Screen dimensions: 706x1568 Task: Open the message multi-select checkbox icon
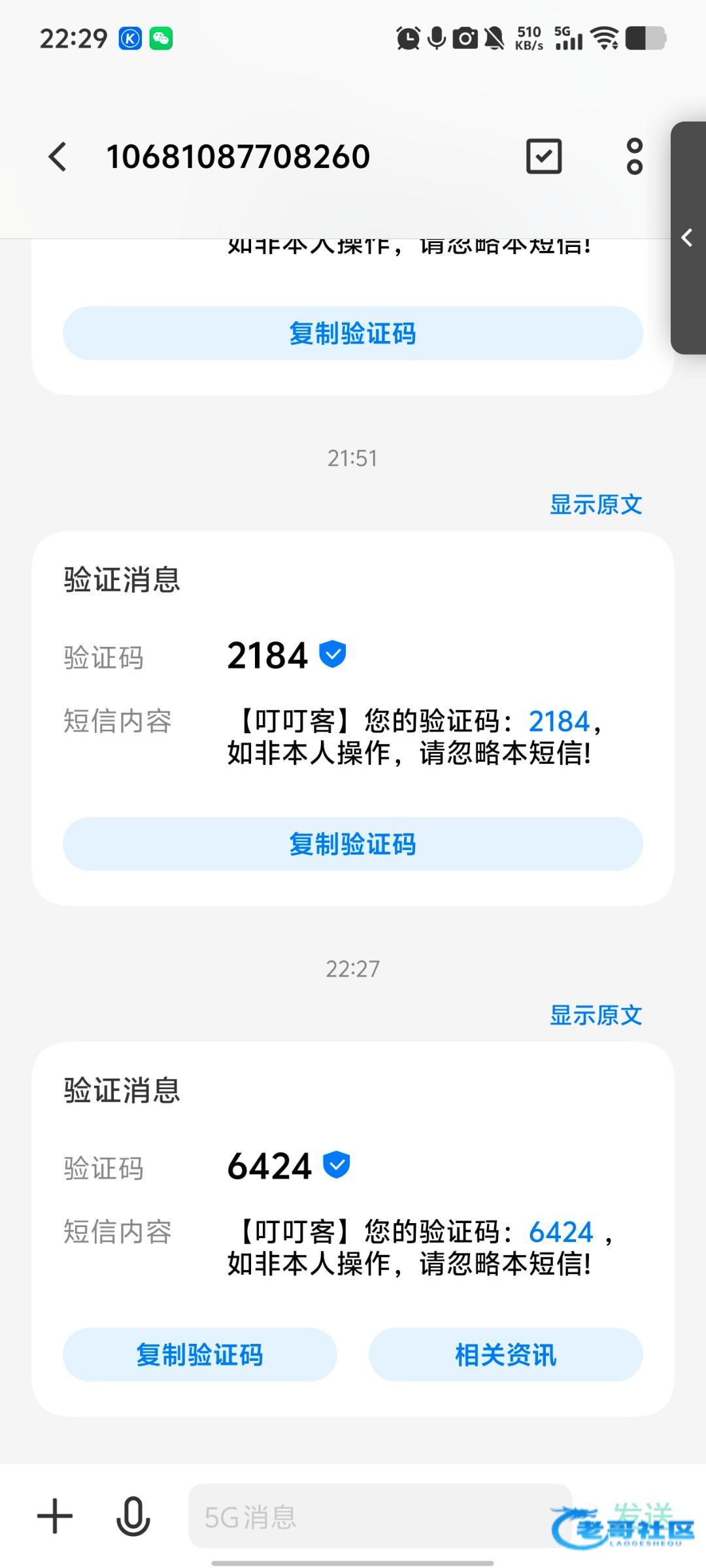[x=544, y=157]
